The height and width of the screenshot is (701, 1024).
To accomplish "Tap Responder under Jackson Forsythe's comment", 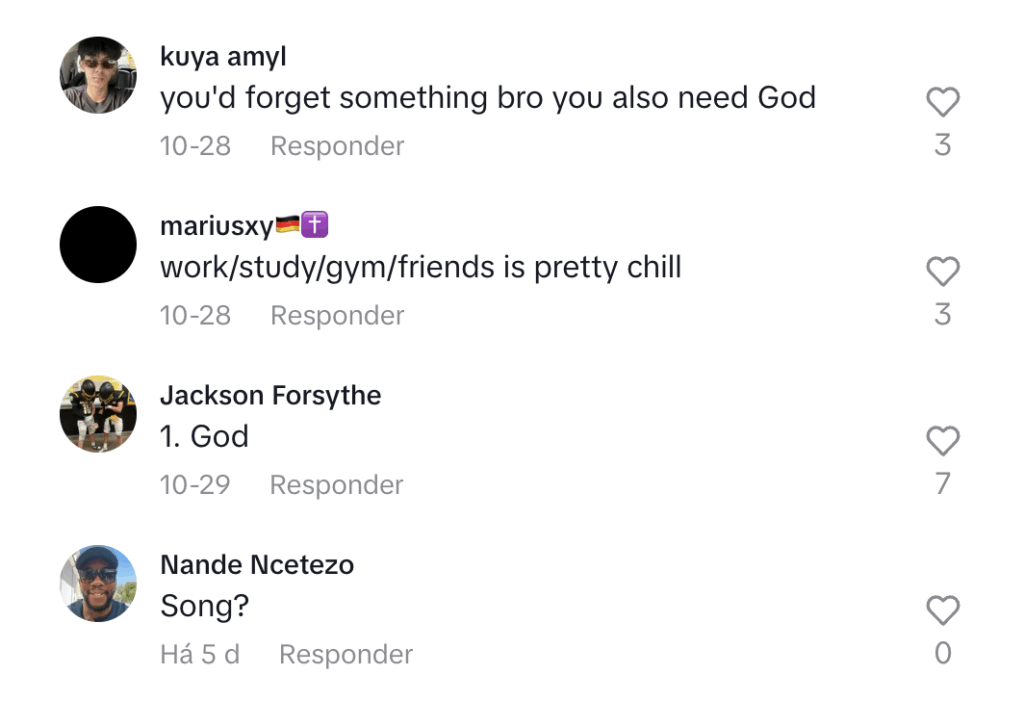I will tap(337, 485).
